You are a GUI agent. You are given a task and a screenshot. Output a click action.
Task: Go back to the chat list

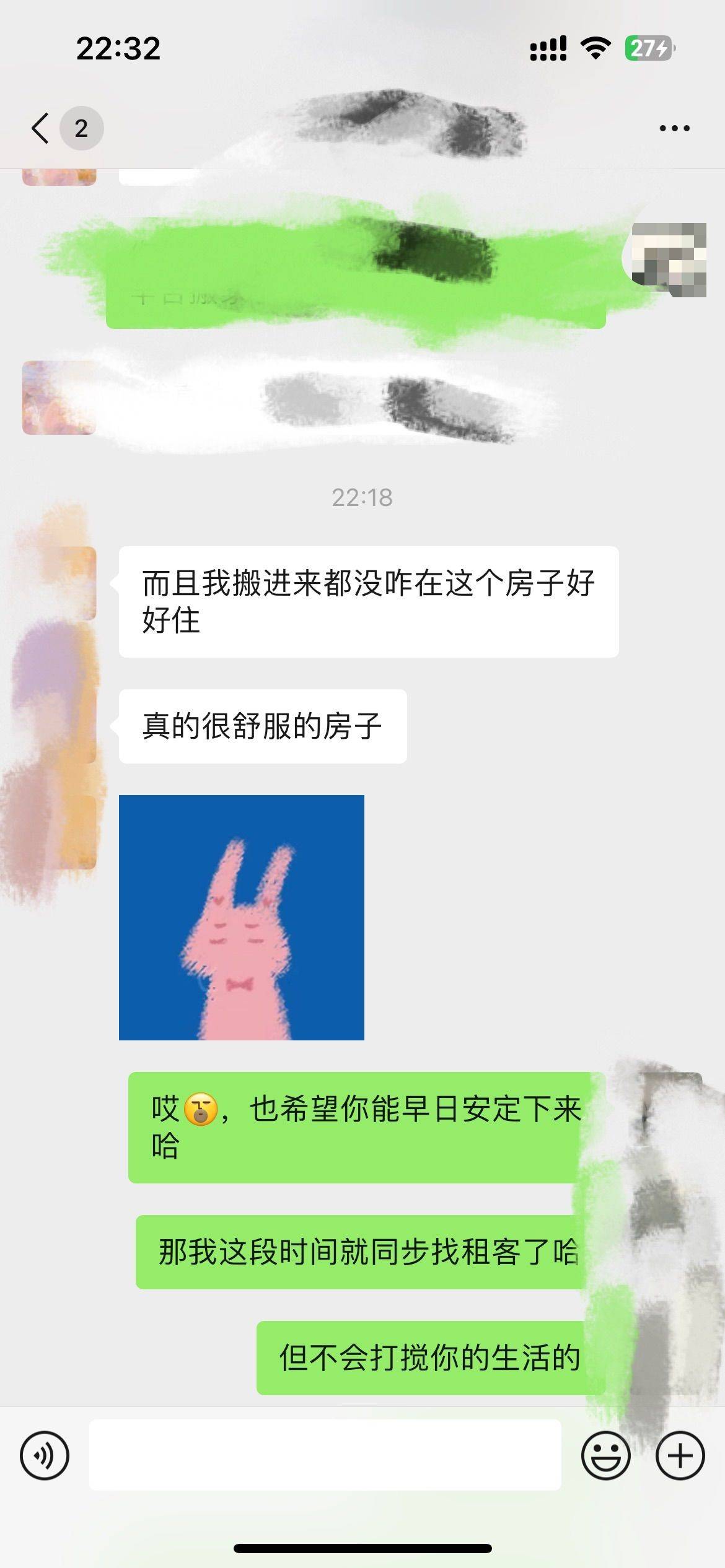[x=41, y=128]
